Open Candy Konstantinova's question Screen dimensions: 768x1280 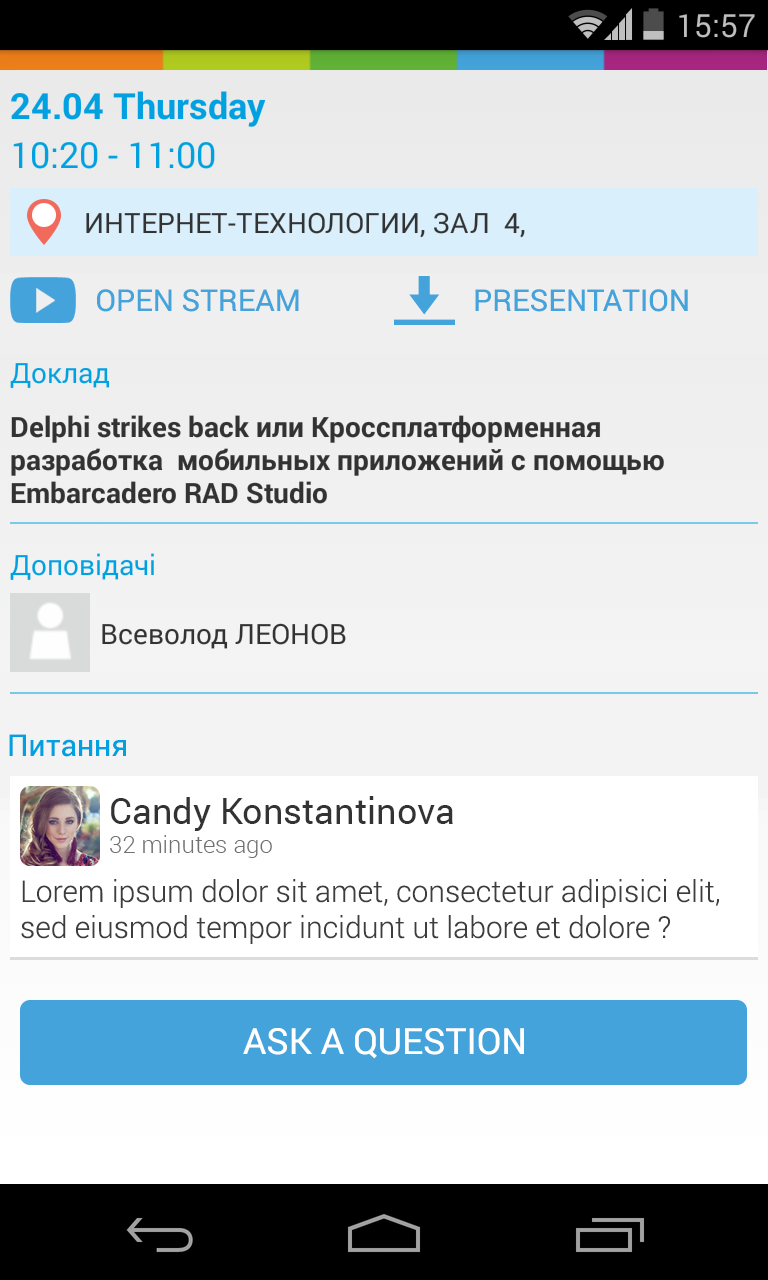pos(383,866)
